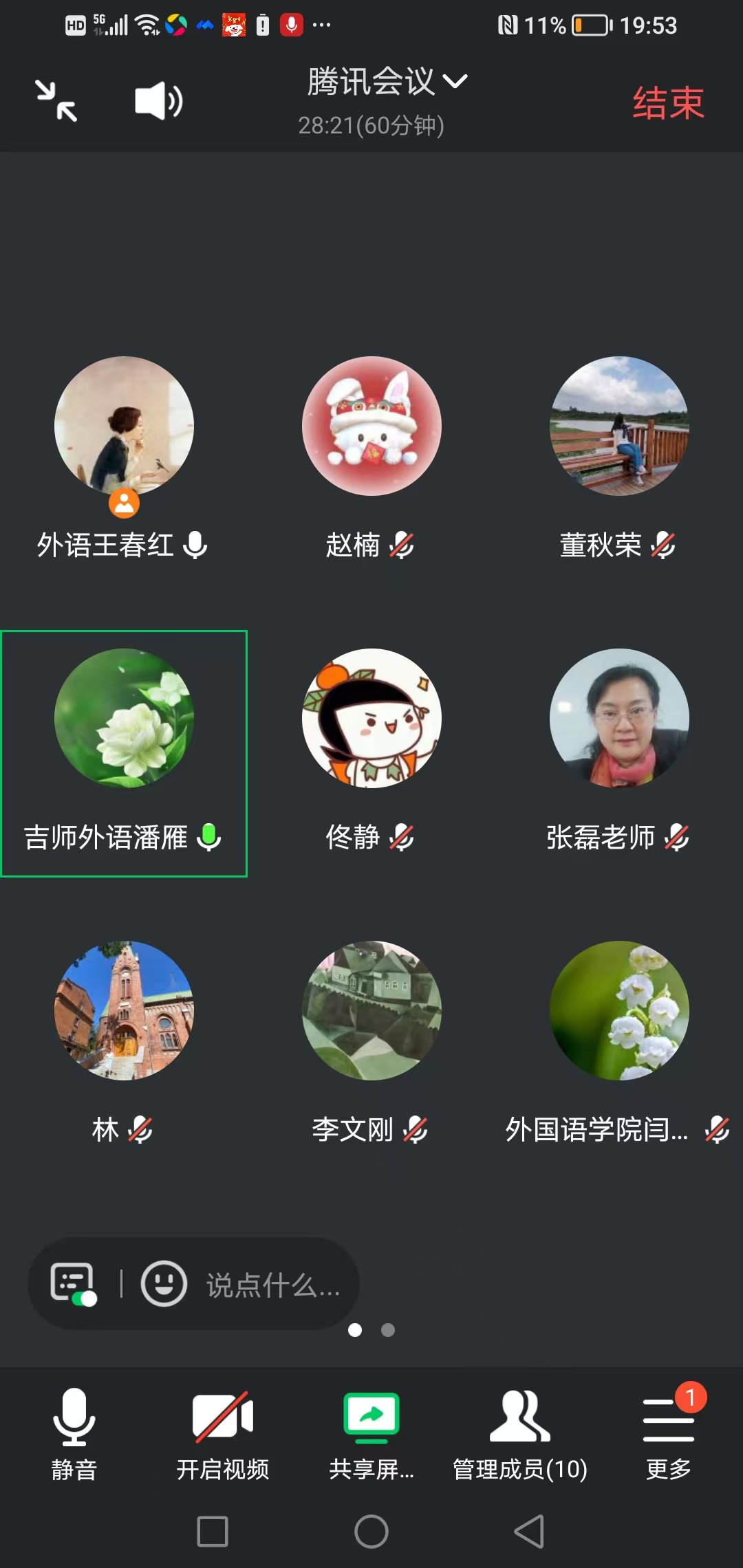Open 董秋荣's participant tile
This screenshot has height=1568, width=743.
[x=619, y=426]
